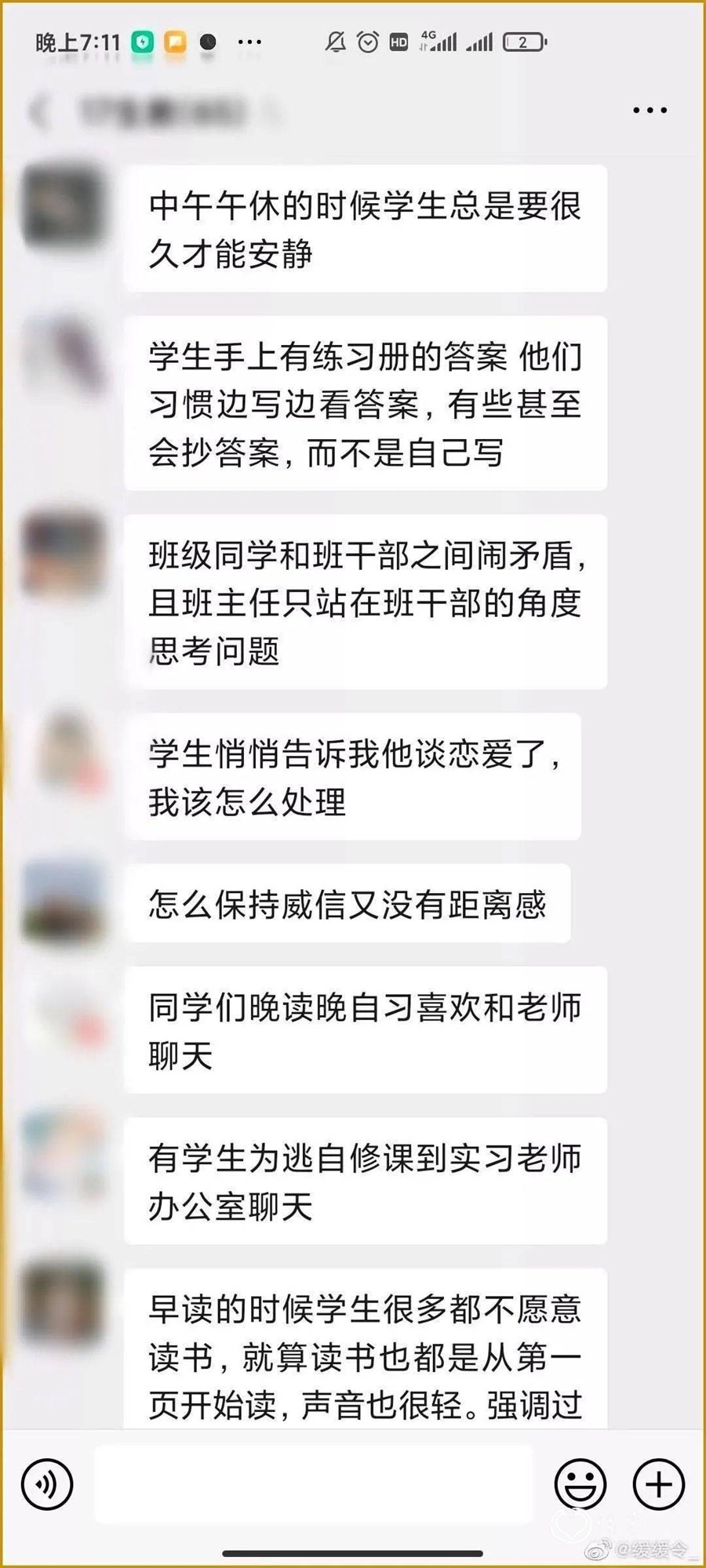Open the plus attachments menu
The image size is (706, 1568).
658,1484
